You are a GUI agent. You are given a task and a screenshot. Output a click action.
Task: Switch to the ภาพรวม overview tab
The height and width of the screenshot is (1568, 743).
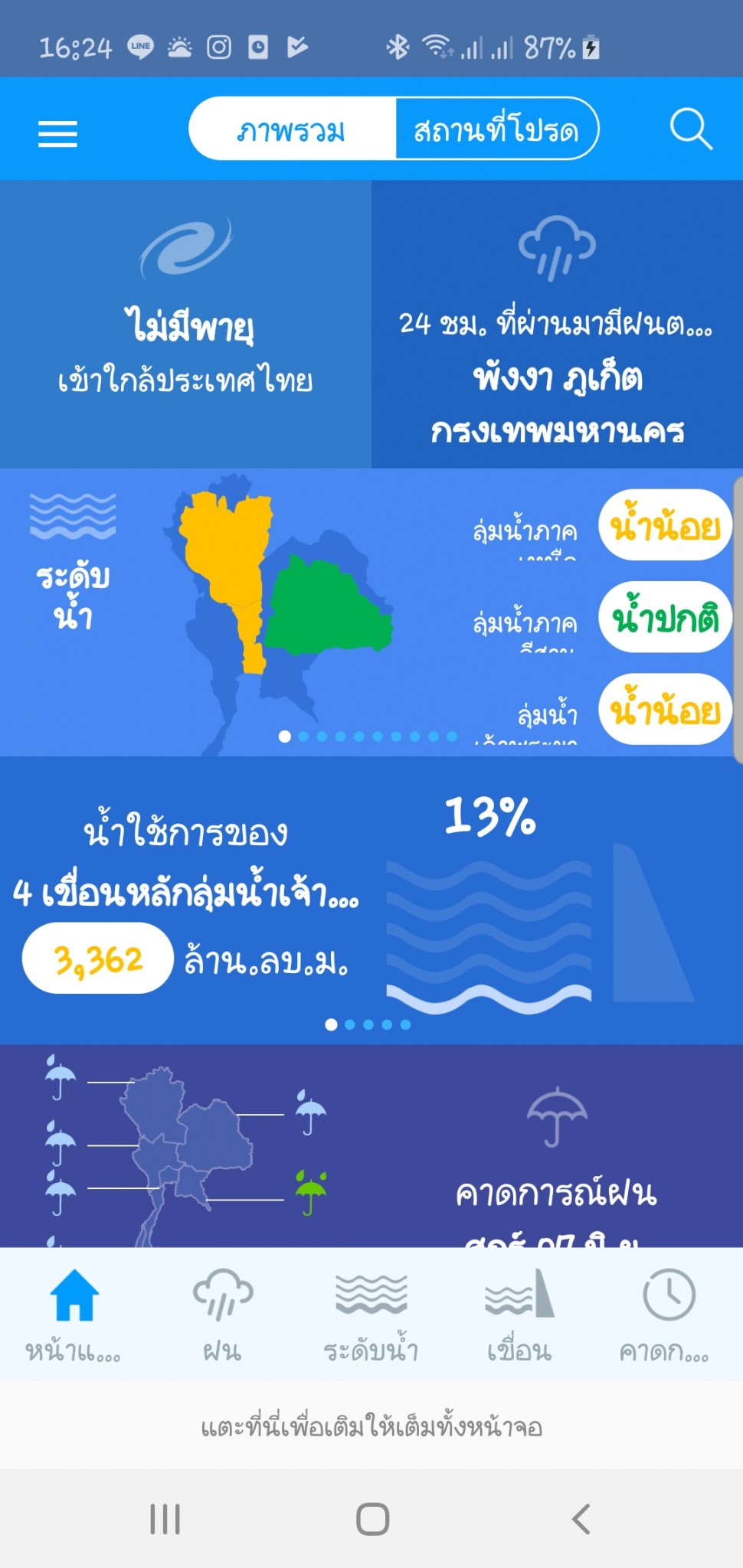292,129
